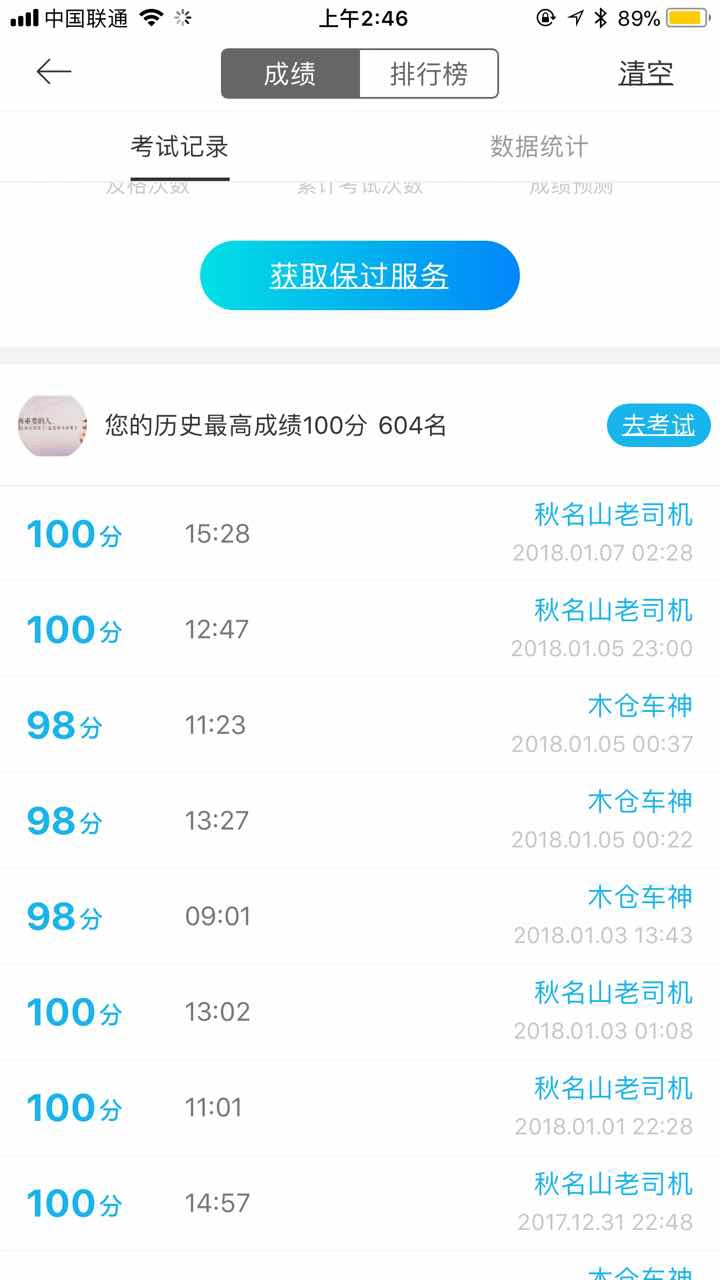Go back using the arrow icon

point(54,72)
